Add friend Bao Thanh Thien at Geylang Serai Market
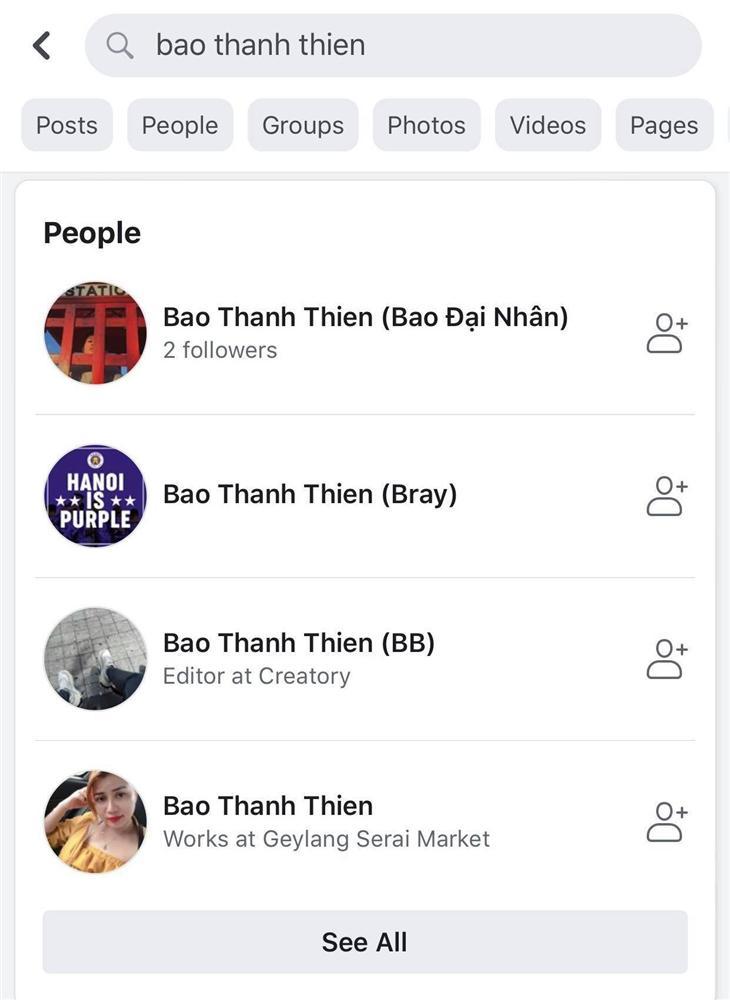This screenshot has width=730, height=1000. pos(667,820)
